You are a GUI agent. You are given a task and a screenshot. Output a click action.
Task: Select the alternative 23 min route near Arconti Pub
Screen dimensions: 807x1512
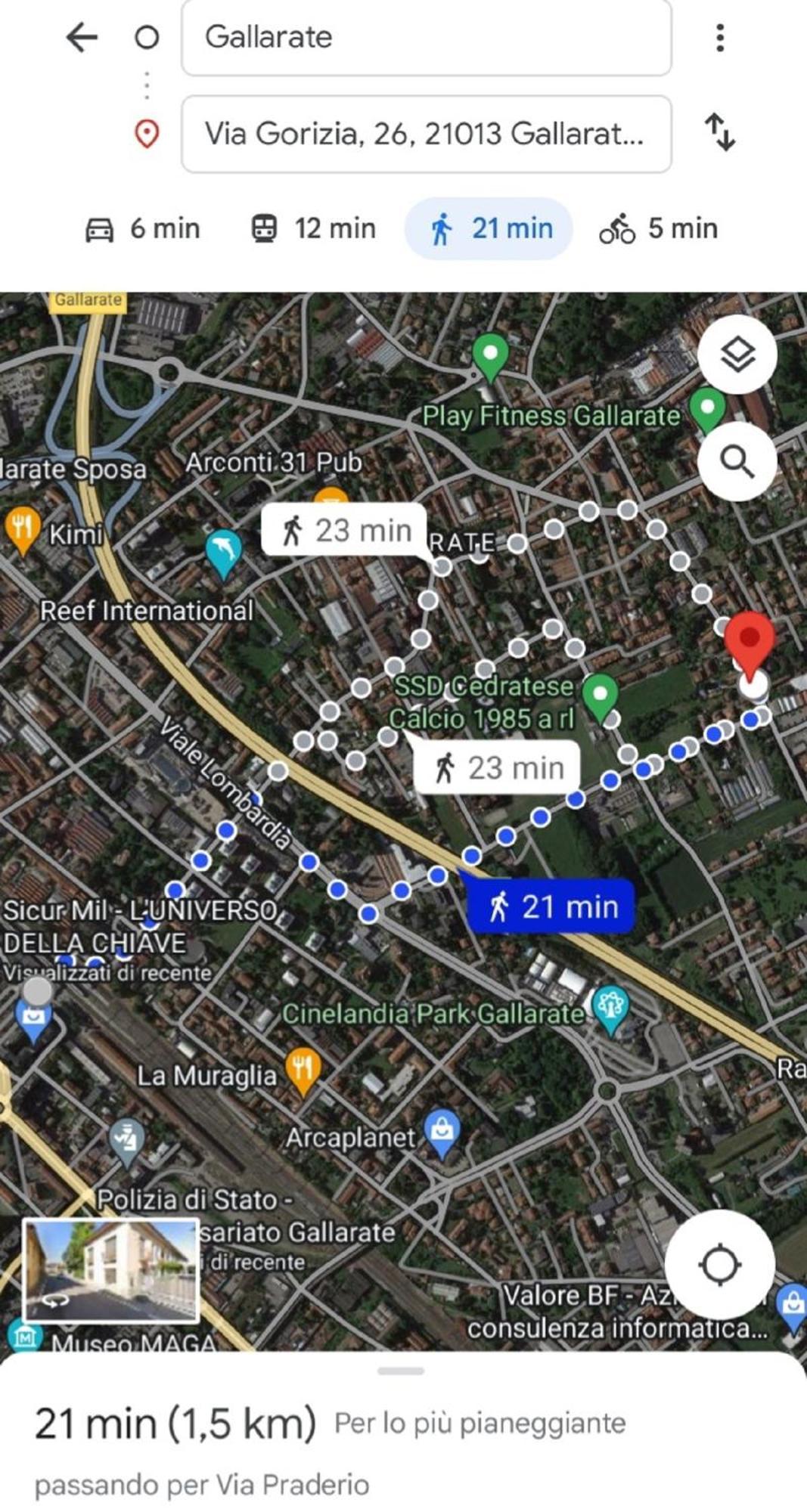click(x=345, y=530)
